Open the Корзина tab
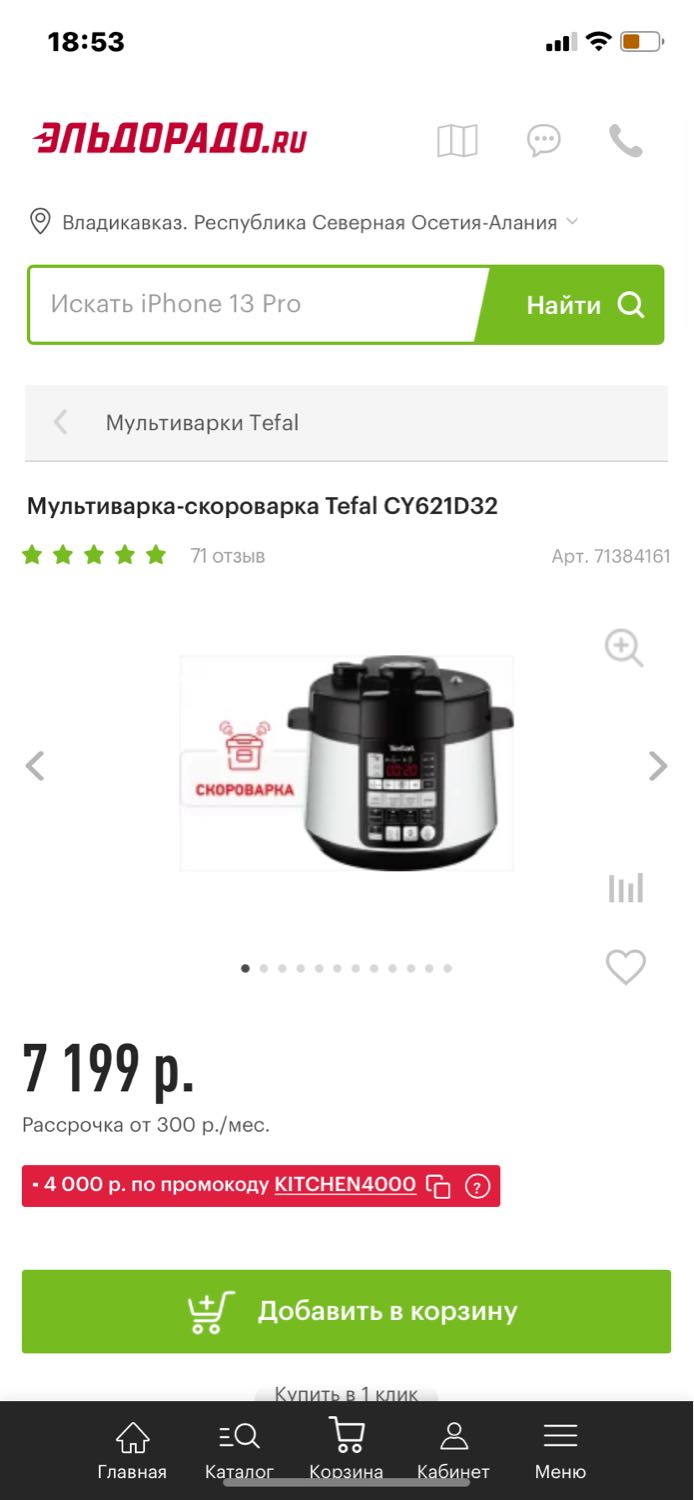 point(346,1451)
